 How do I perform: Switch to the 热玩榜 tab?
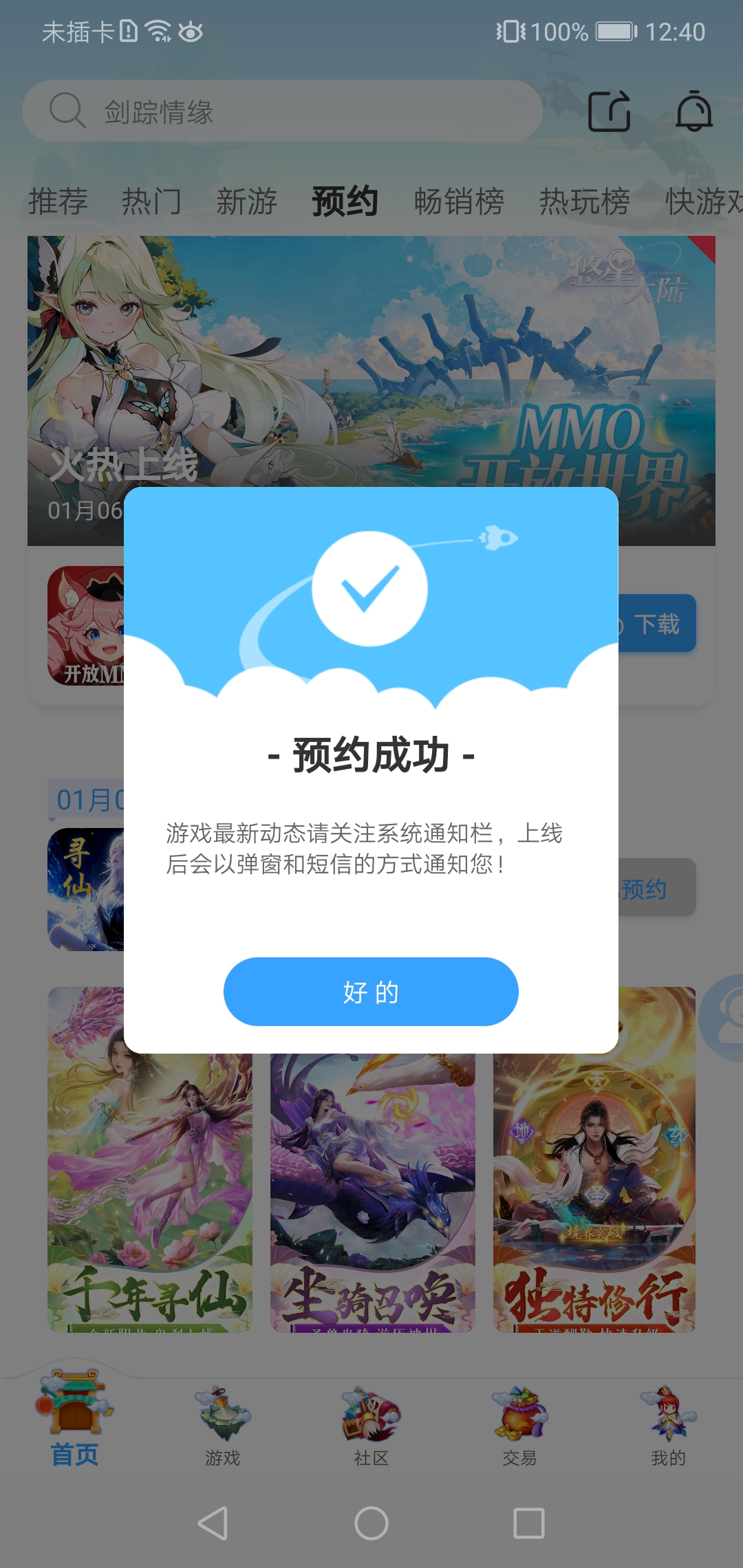point(584,202)
